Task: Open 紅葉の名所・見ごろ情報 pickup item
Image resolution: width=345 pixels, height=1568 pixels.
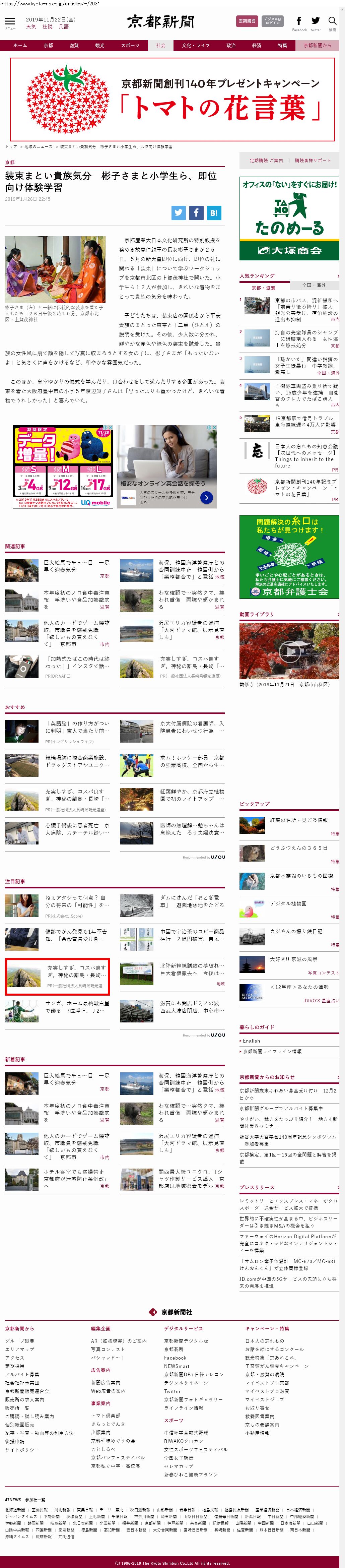Action: tap(298, 820)
